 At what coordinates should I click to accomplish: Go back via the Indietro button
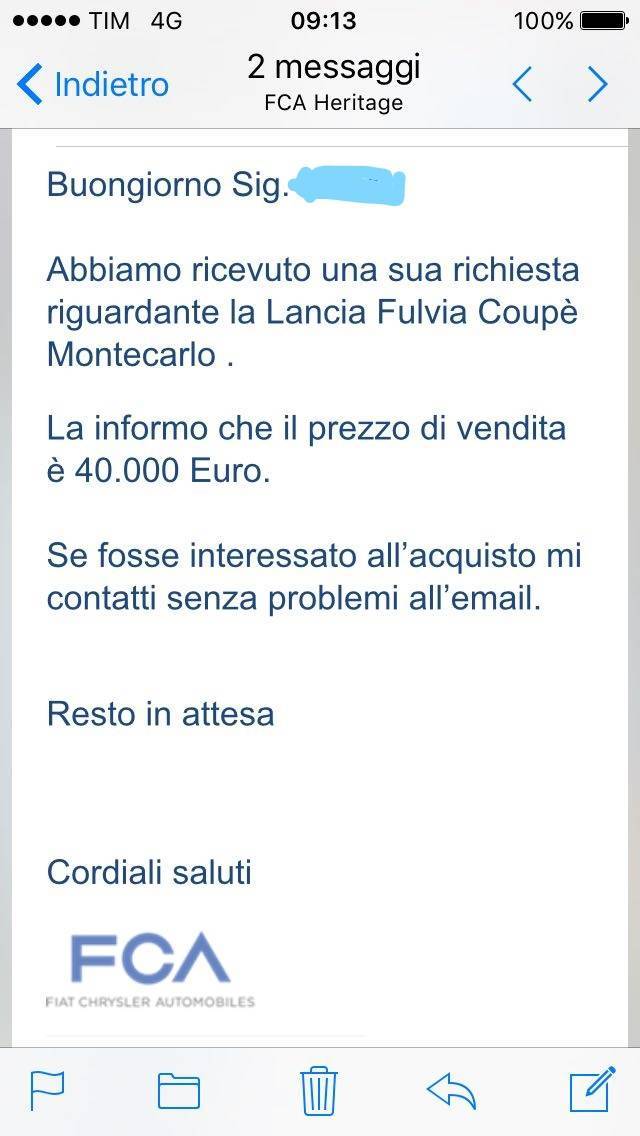pyautogui.click(x=92, y=84)
